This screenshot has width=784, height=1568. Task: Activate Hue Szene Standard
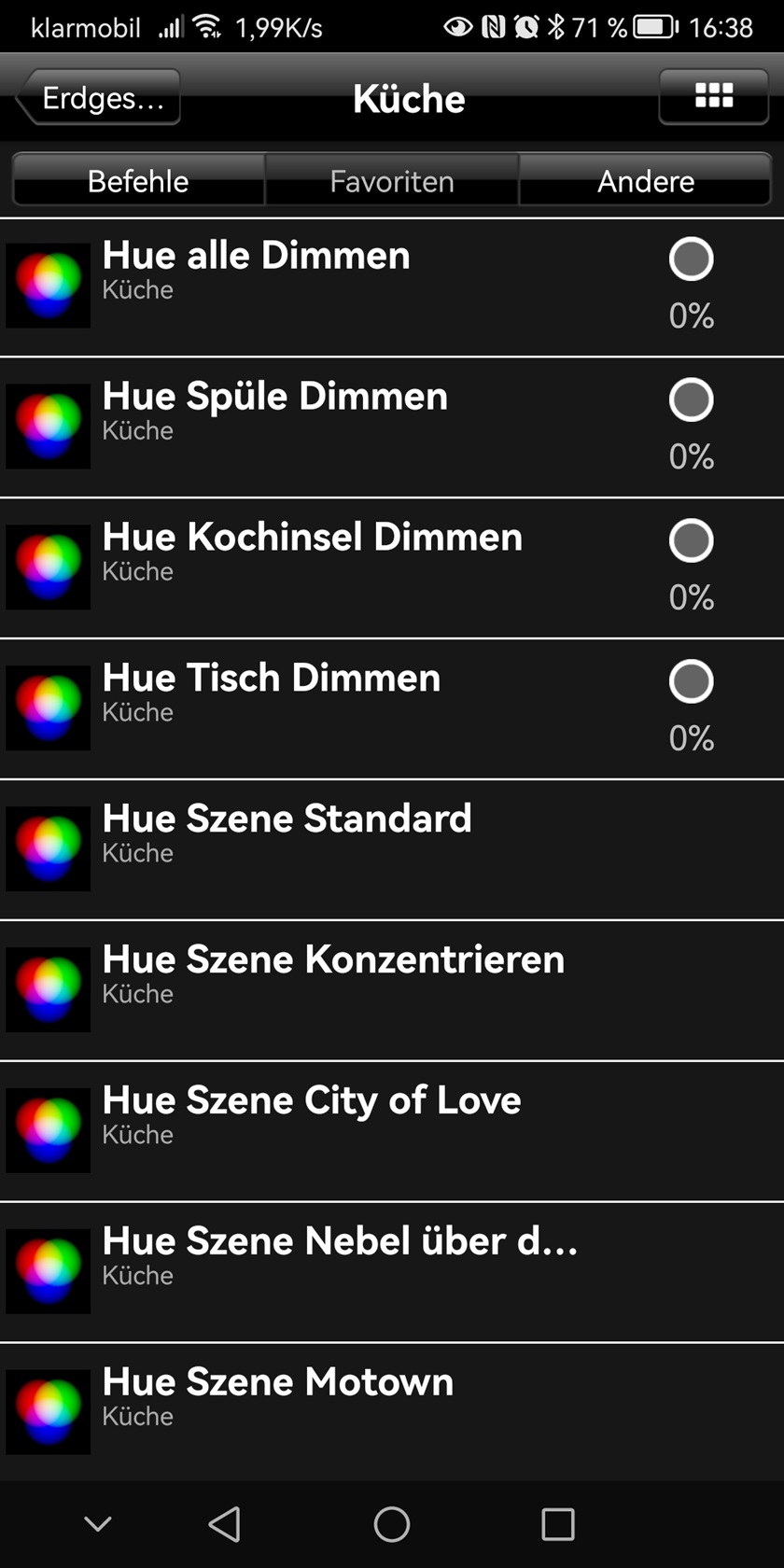[x=392, y=849]
